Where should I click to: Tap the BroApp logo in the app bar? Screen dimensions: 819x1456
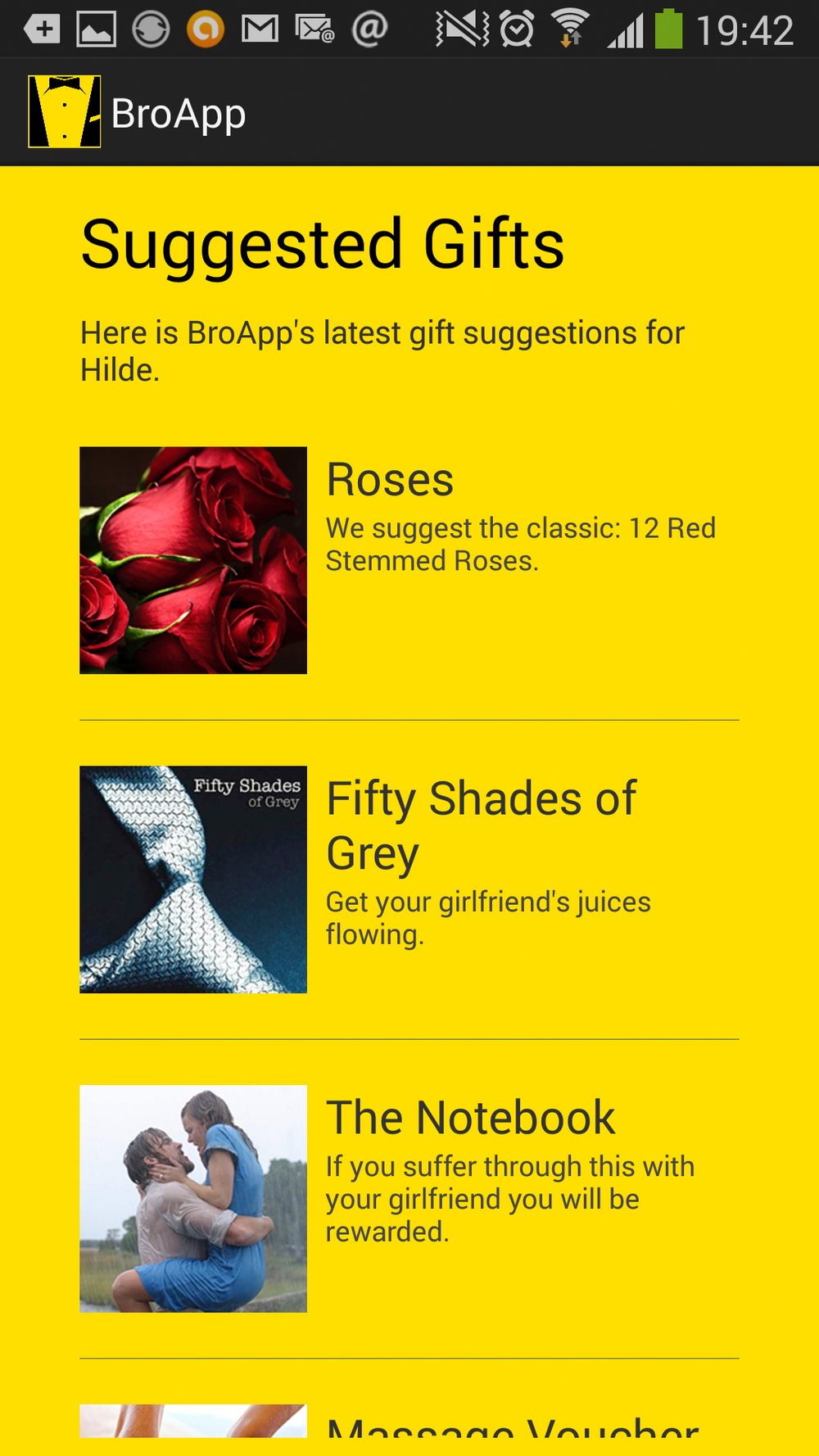point(65,112)
